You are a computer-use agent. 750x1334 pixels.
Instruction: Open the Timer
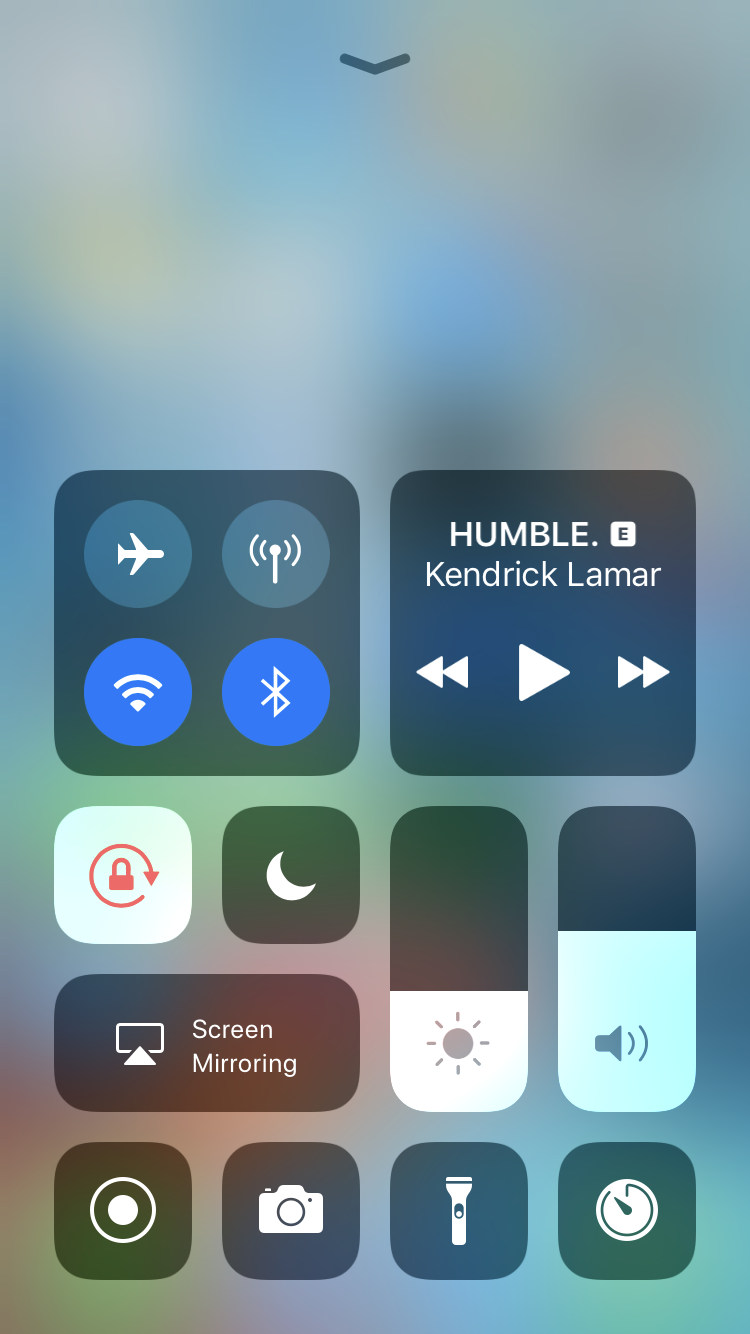[627, 1211]
